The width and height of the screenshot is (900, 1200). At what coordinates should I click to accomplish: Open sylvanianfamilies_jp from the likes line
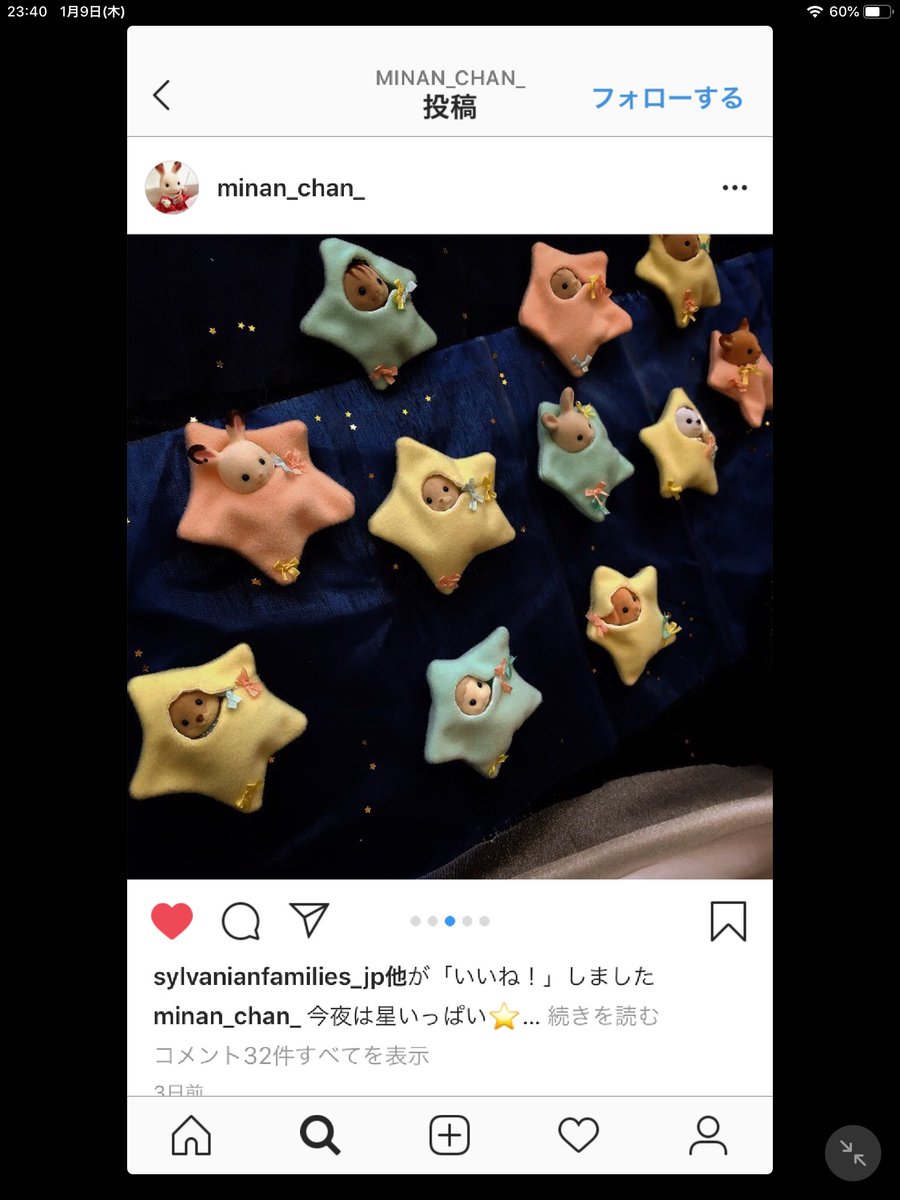(268, 976)
